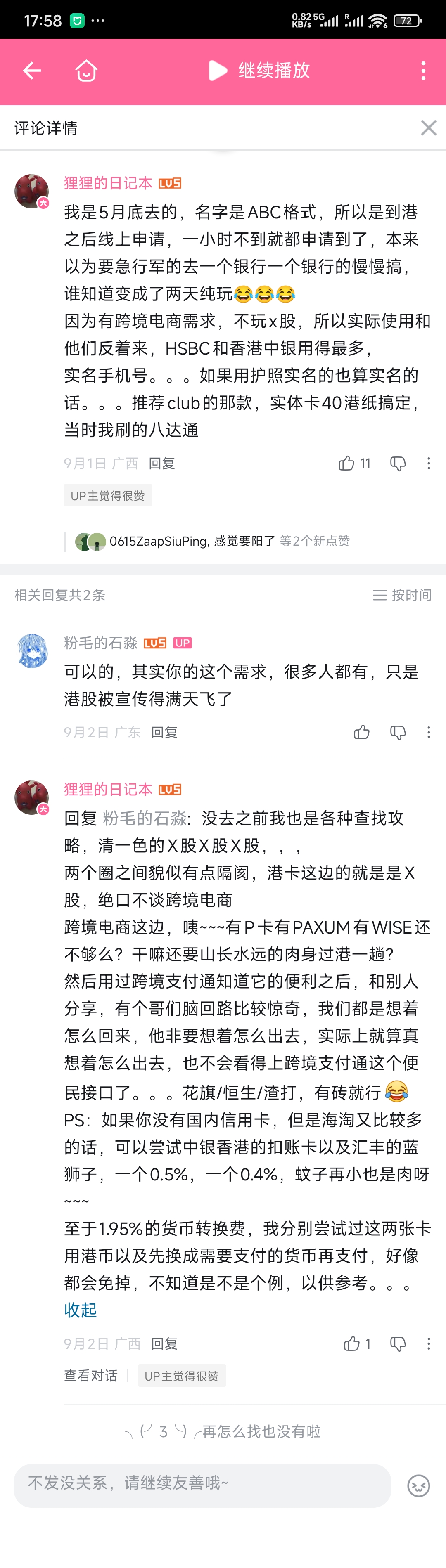Close the 评论详情 panel

[x=428, y=128]
